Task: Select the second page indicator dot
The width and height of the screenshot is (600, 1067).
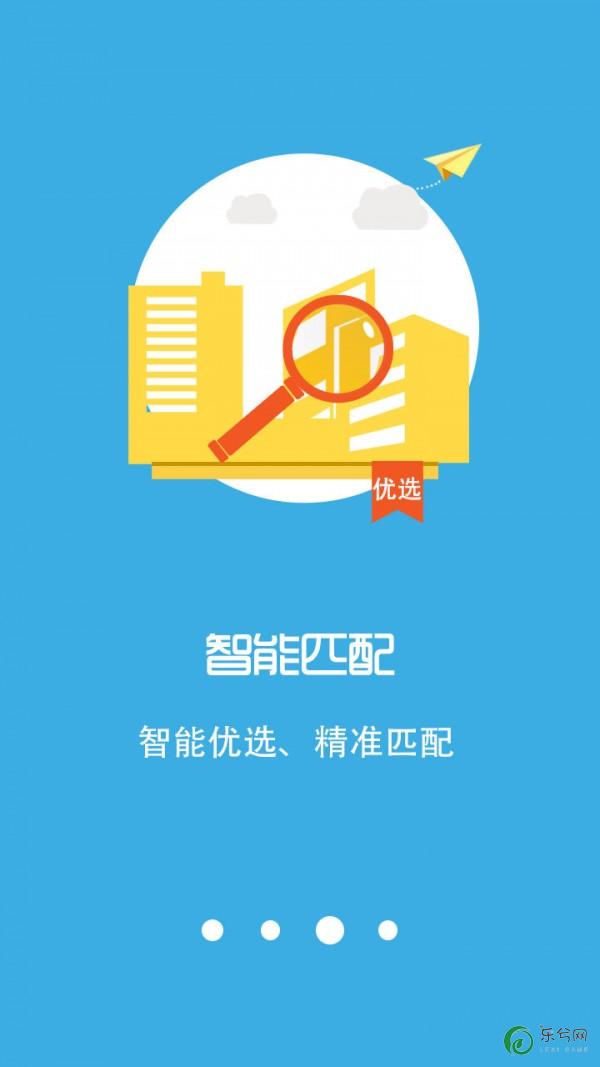Action: tap(270, 930)
